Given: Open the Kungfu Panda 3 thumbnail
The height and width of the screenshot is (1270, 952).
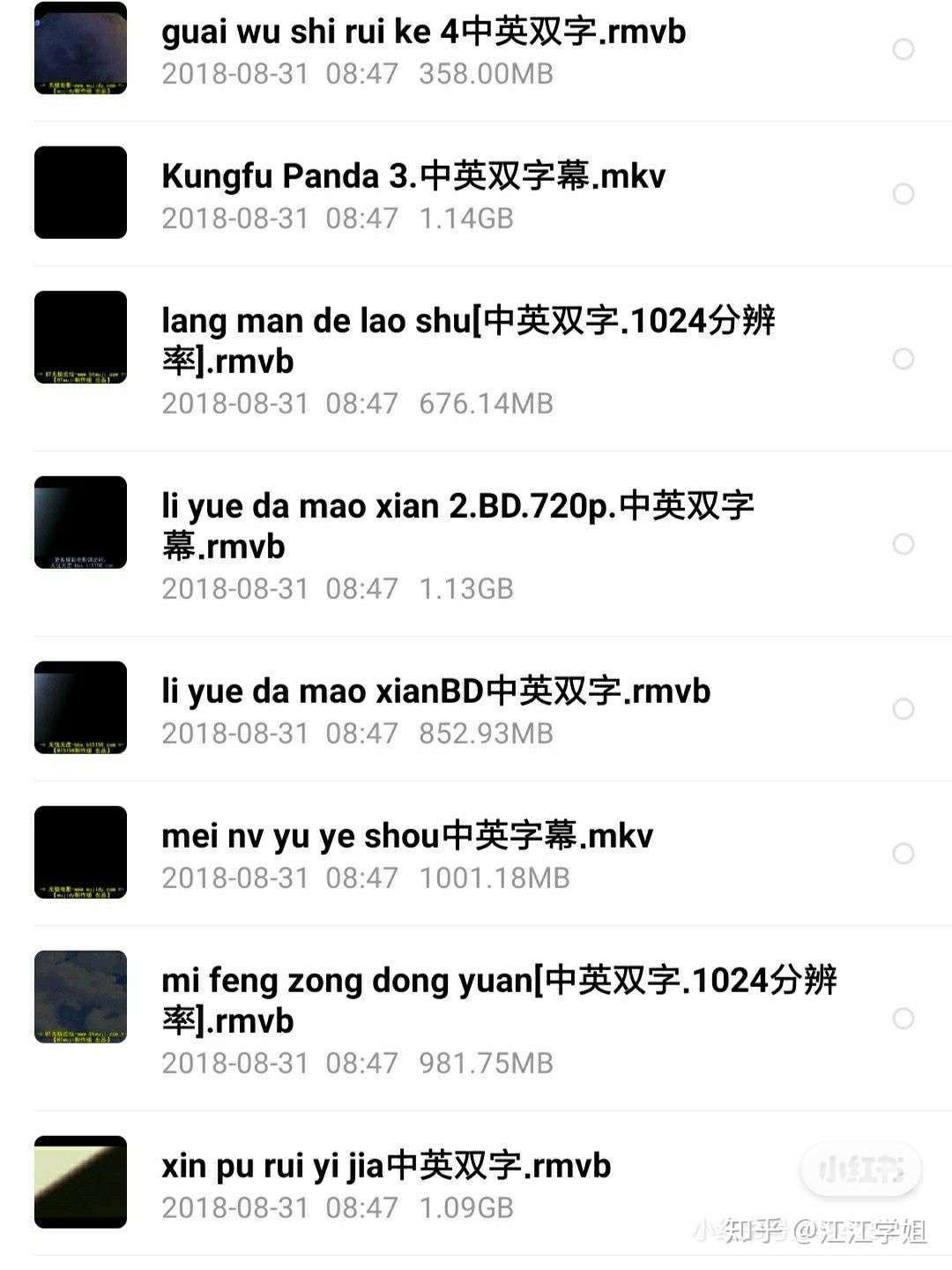Looking at the screenshot, I should [79, 192].
